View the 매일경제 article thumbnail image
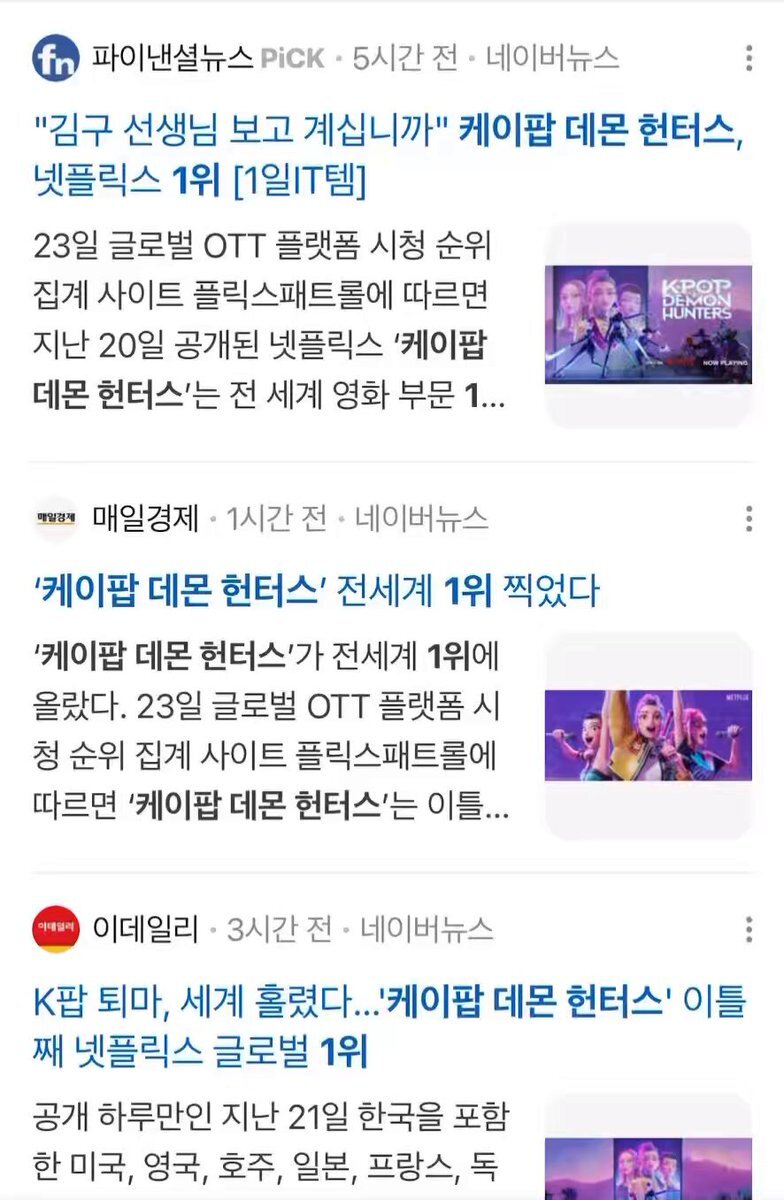This screenshot has width=784, height=1200. 648,735
